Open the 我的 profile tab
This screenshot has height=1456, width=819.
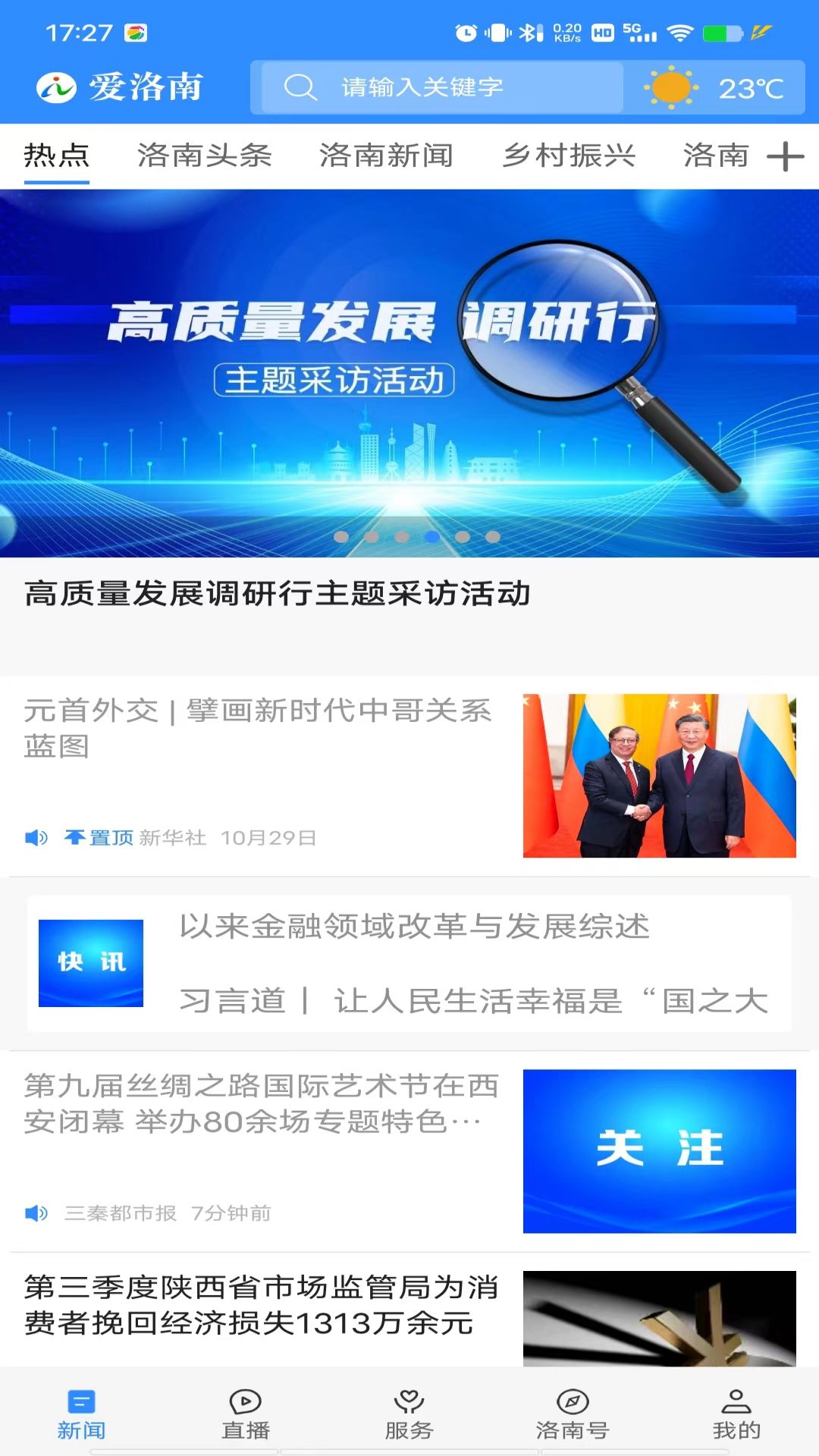[736, 1414]
